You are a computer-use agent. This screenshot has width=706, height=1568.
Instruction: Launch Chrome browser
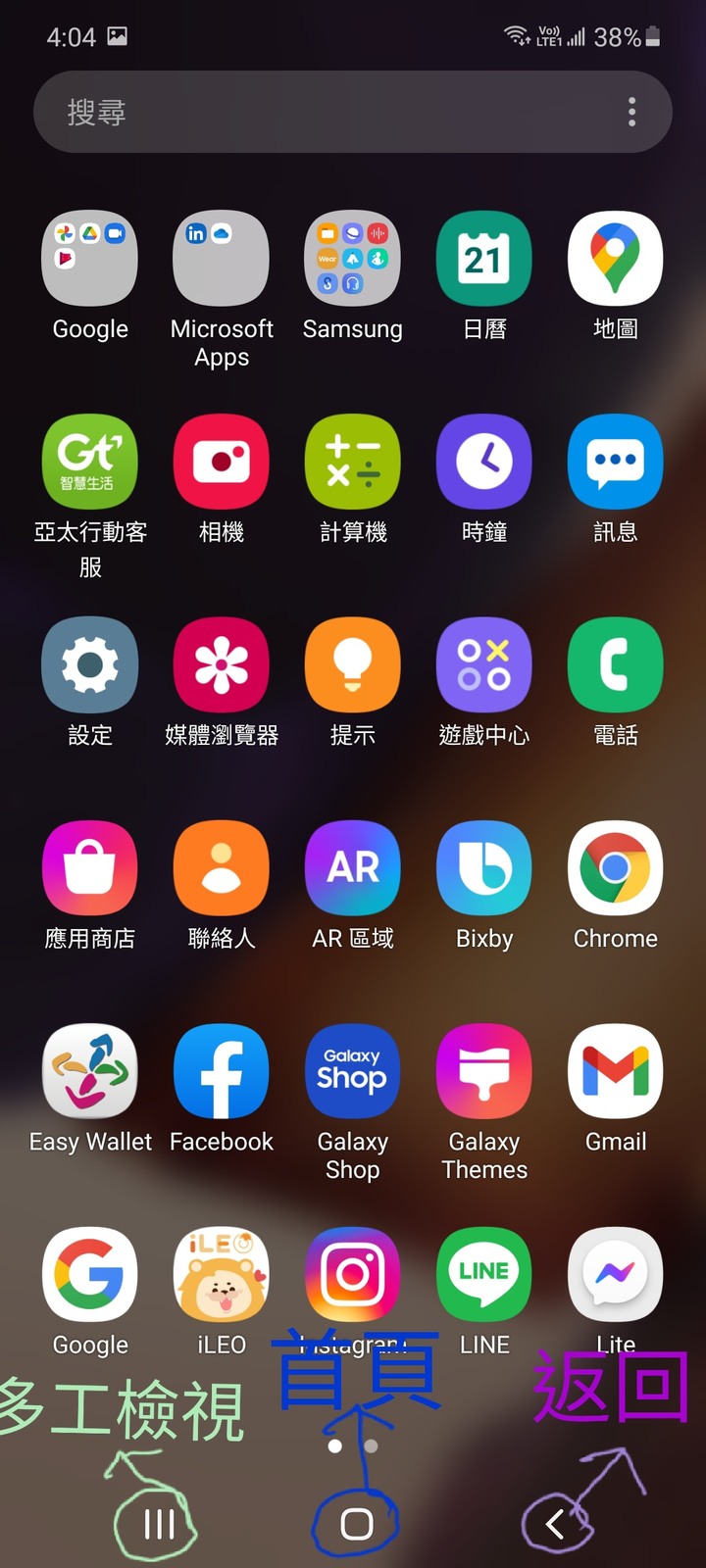pos(616,868)
